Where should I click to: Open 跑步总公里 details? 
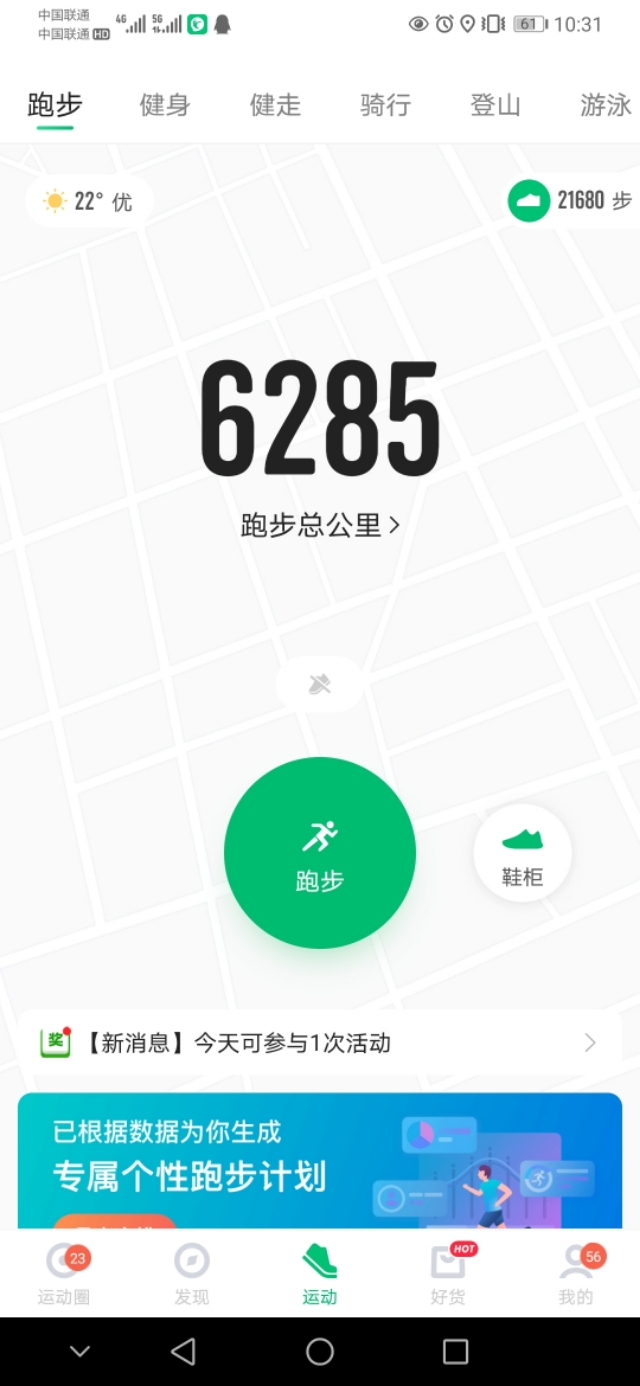pyautogui.click(x=320, y=525)
